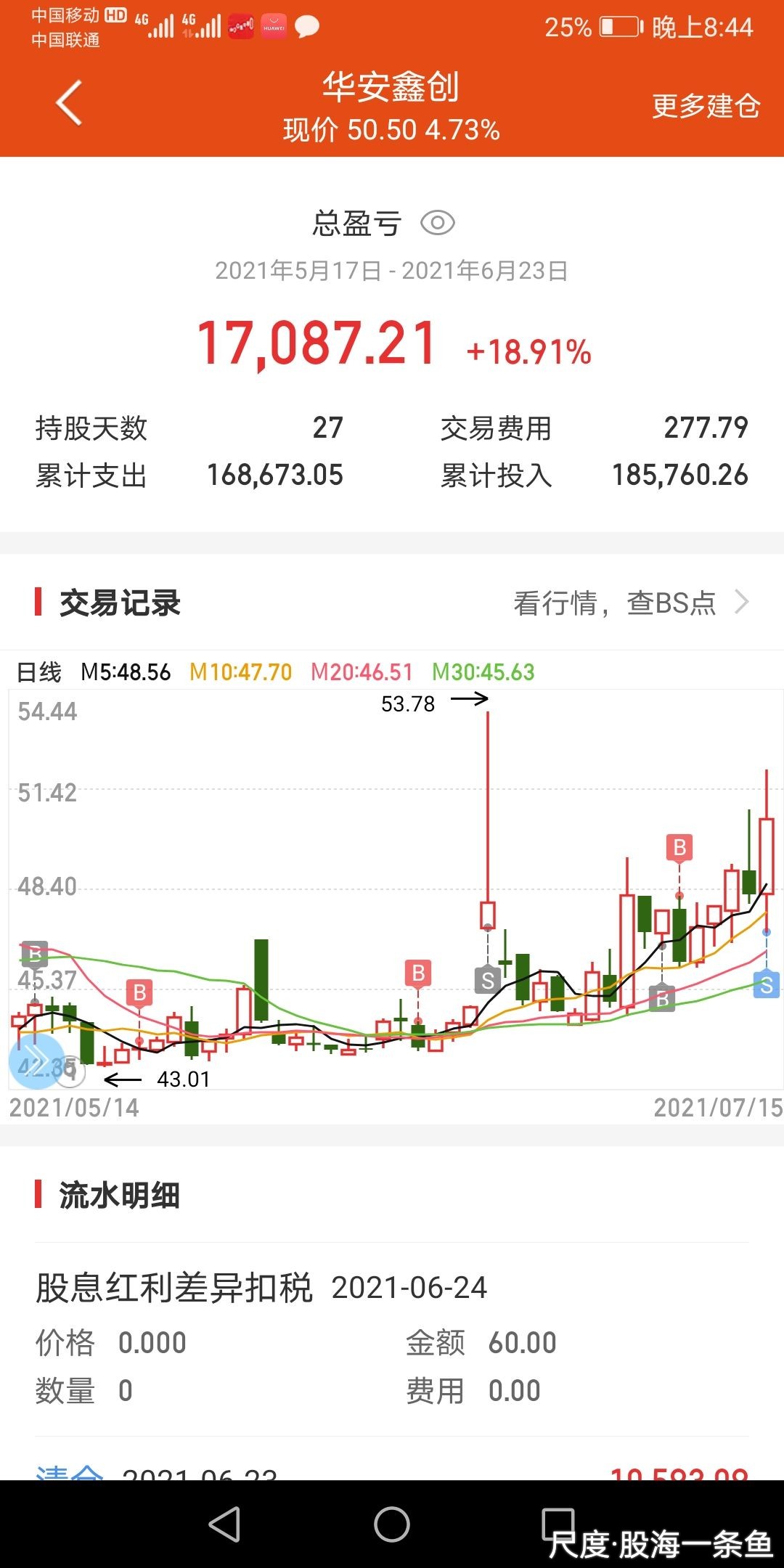This screenshot has width=784, height=1568.
Task: Expand the 日线 timeframe selector
Action: click(x=40, y=672)
